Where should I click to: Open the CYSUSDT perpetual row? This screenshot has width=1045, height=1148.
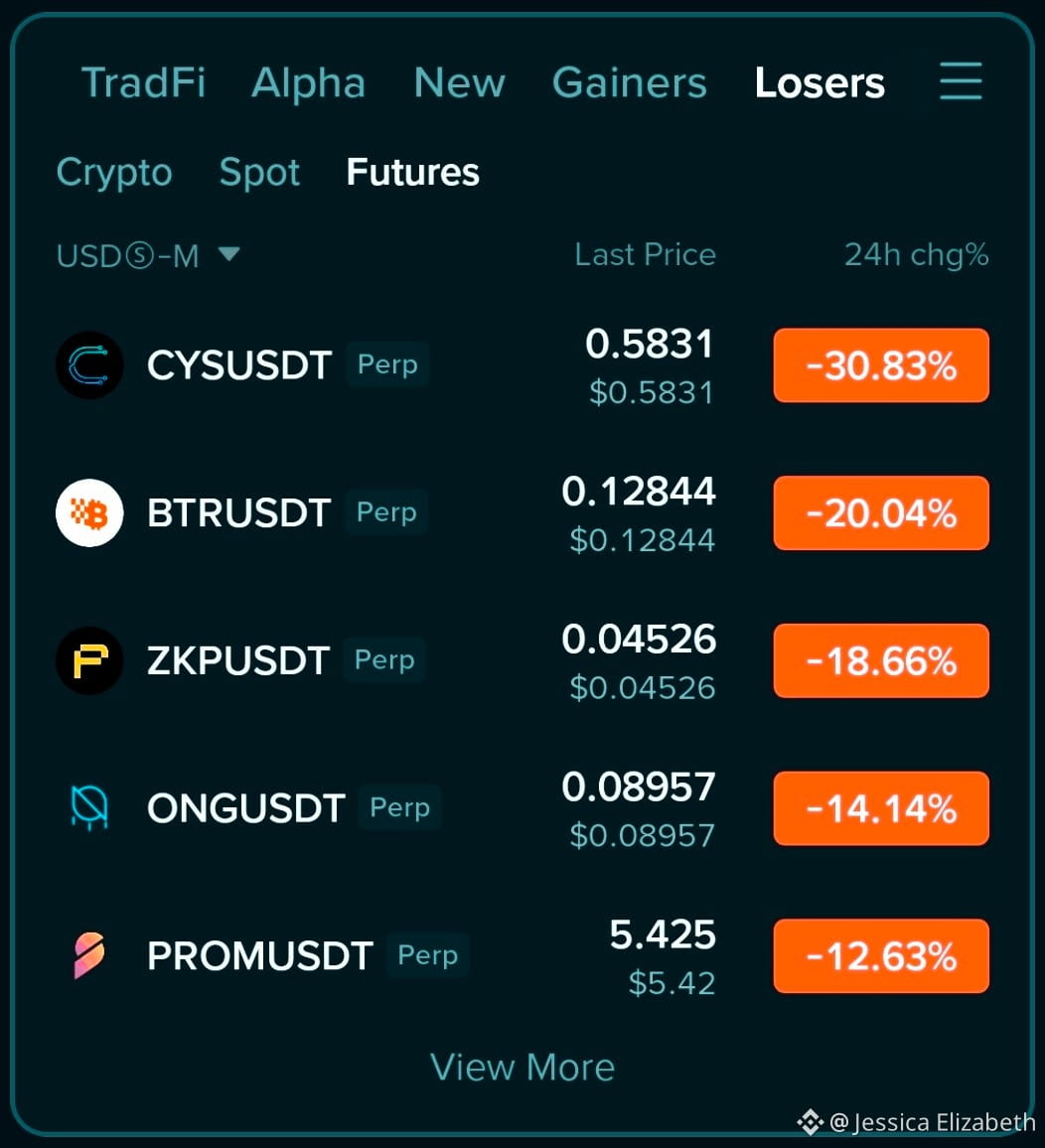[x=522, y=365]
